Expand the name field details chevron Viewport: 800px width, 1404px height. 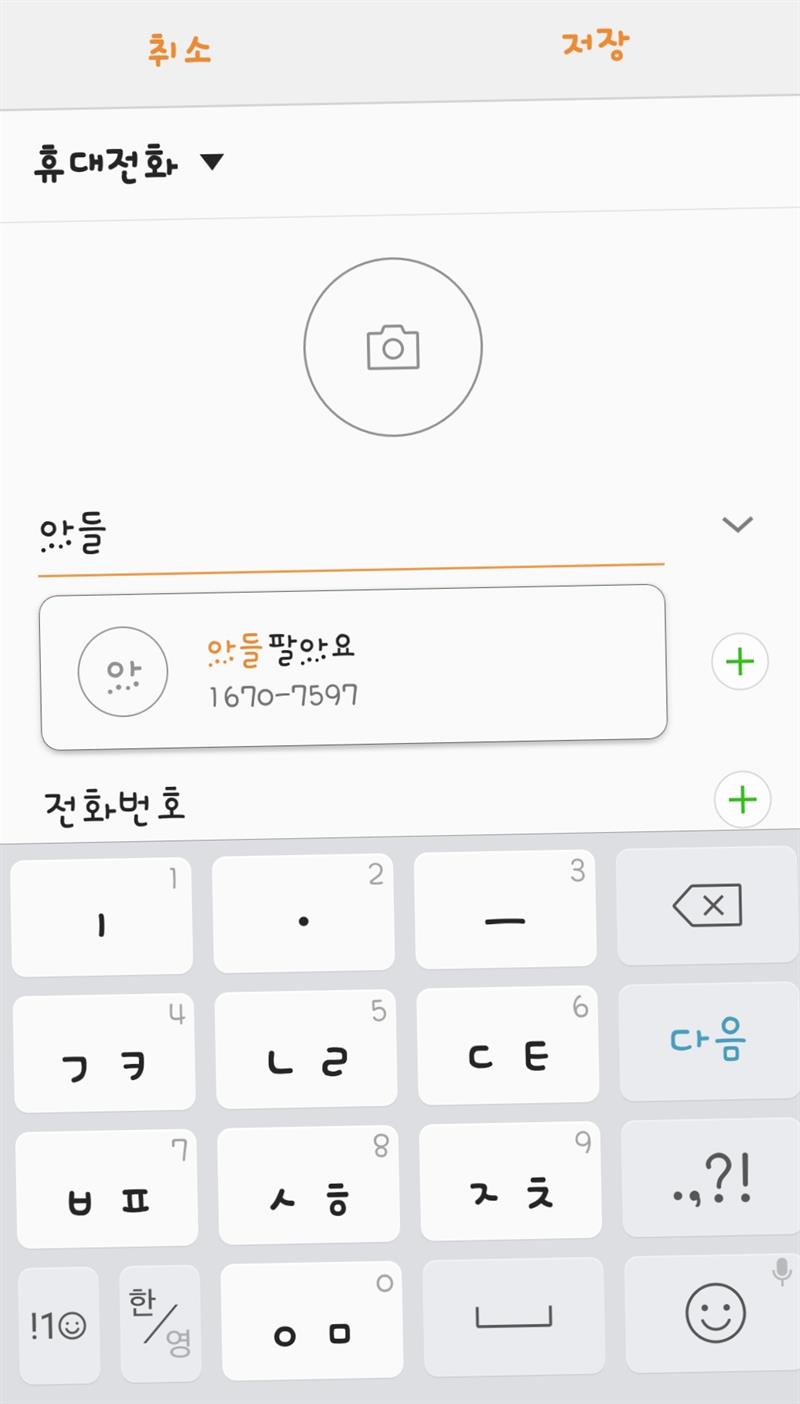(x=737, y=524)
